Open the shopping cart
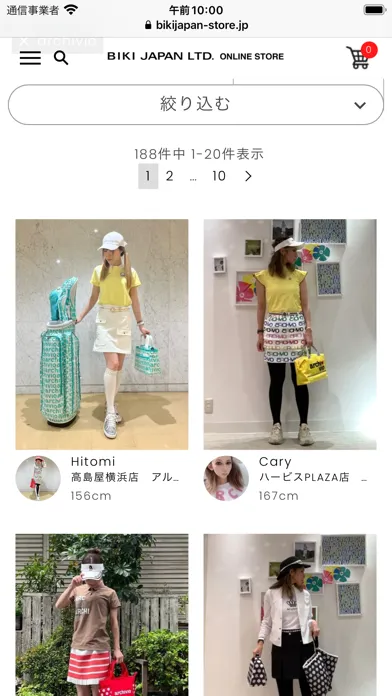Viewport: 392px width, 696px height. 360,57
